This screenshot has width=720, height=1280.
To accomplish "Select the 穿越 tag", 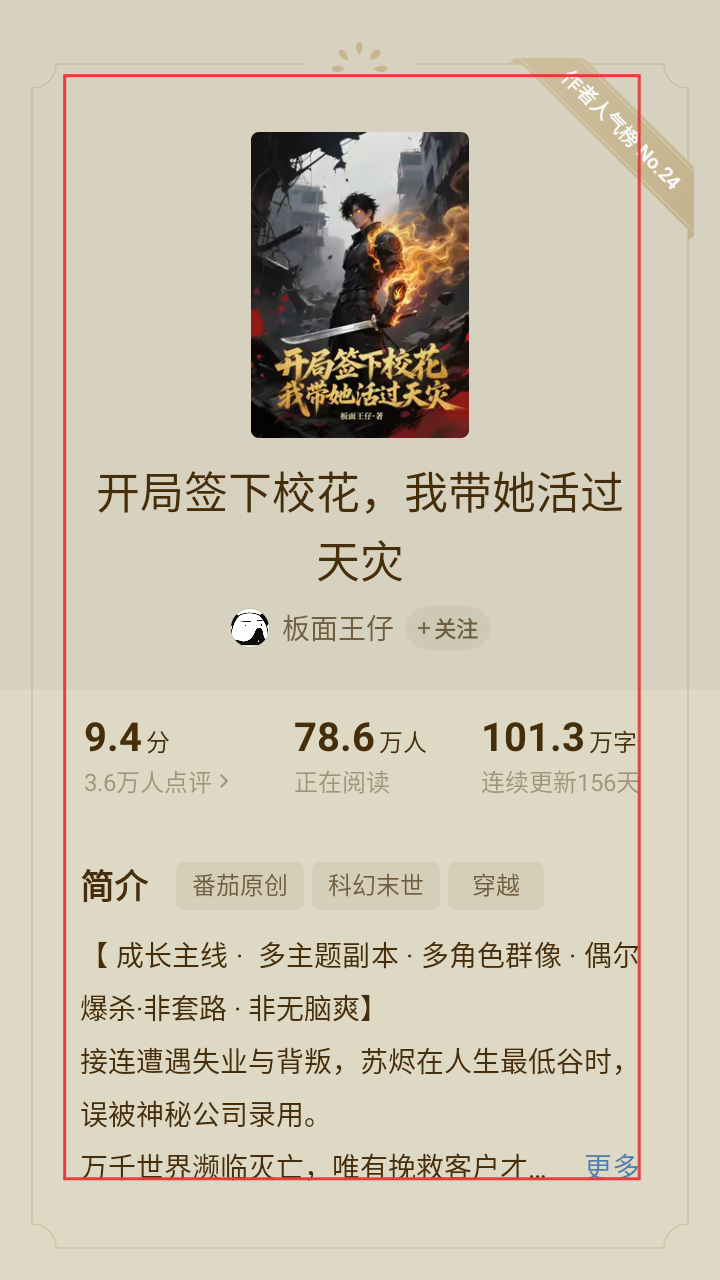I will pyautogui.click(x=496, y=886).
